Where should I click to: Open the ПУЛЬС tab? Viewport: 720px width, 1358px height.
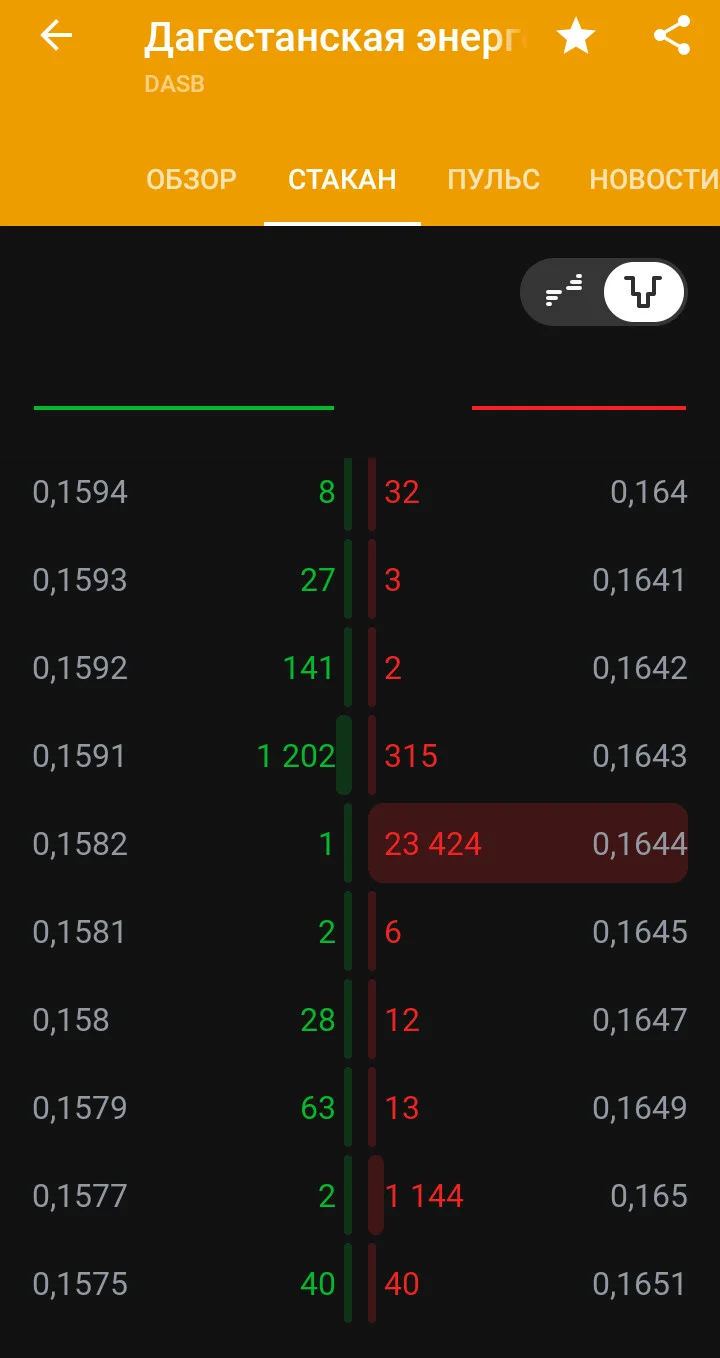[493, 179]
